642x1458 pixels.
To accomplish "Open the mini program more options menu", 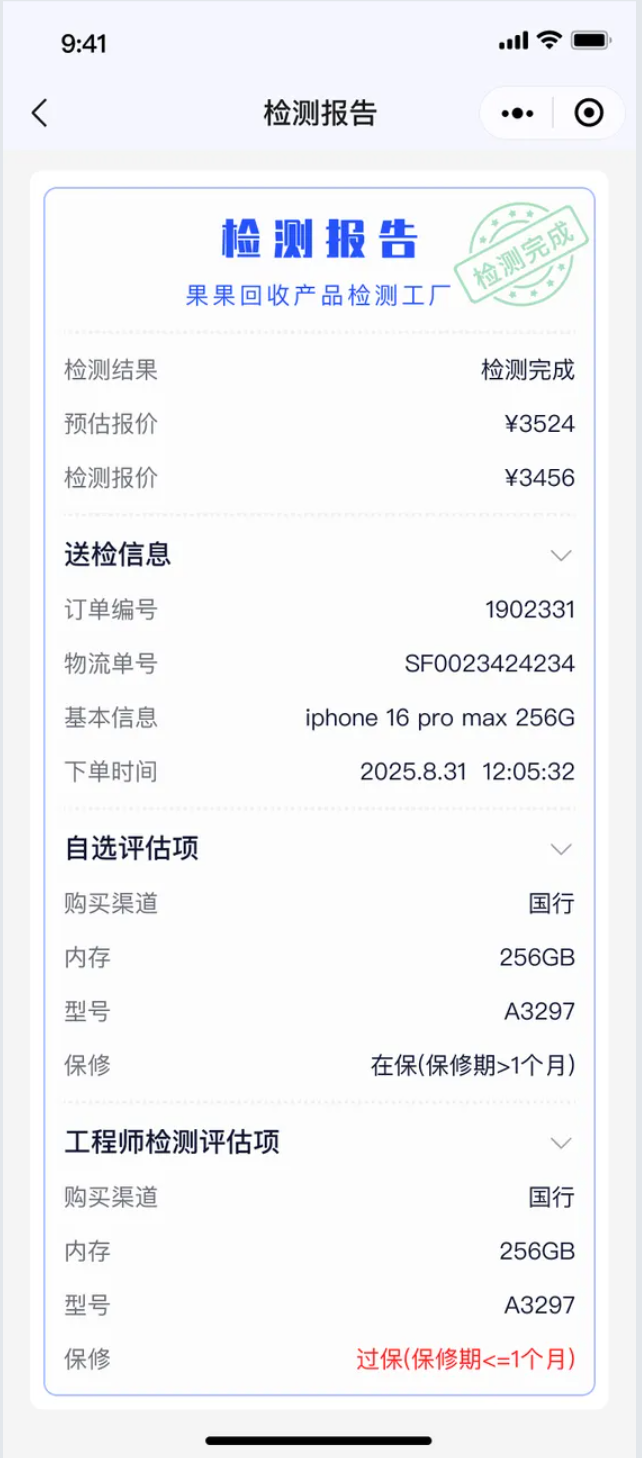I will pyautogui.click(x=517, y=113).
